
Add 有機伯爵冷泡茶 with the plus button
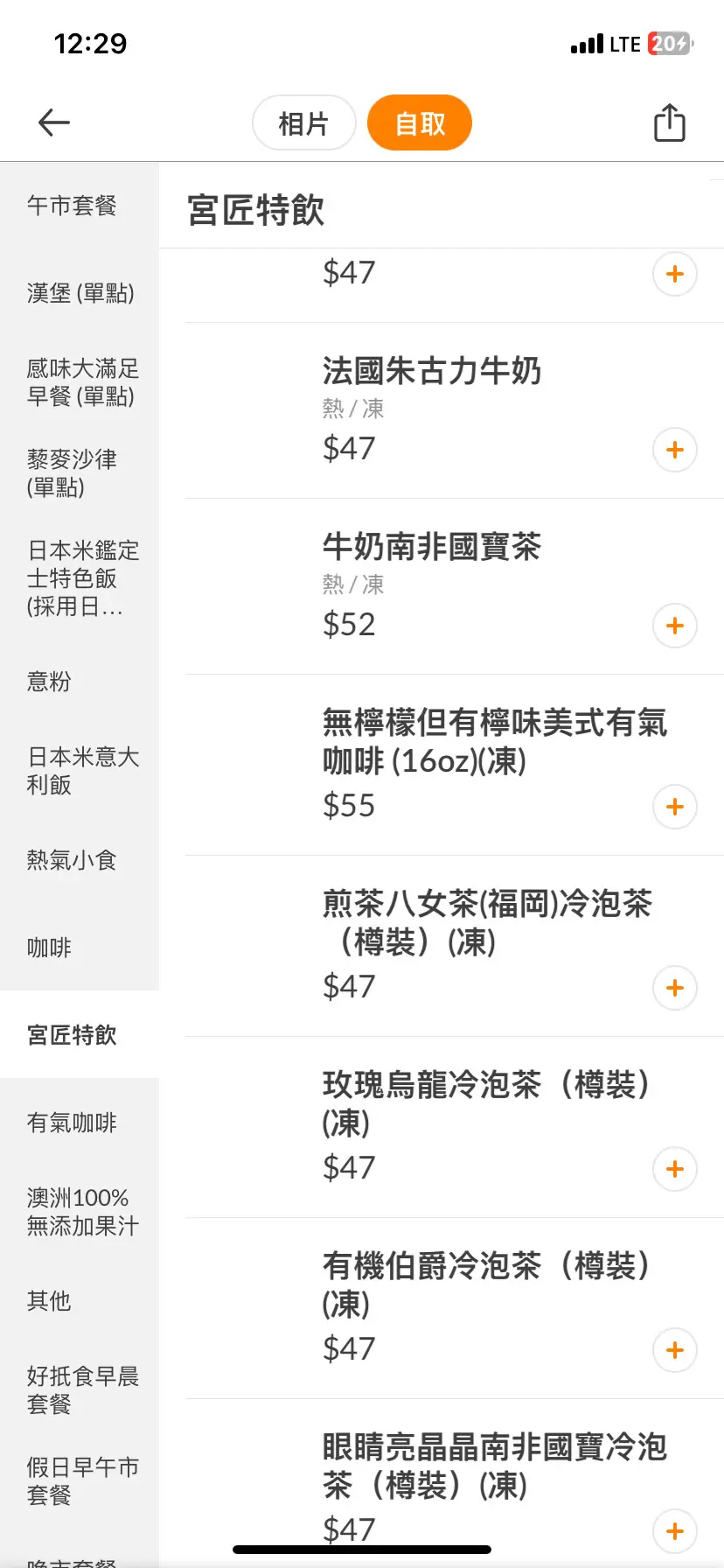coord(675,1350)
